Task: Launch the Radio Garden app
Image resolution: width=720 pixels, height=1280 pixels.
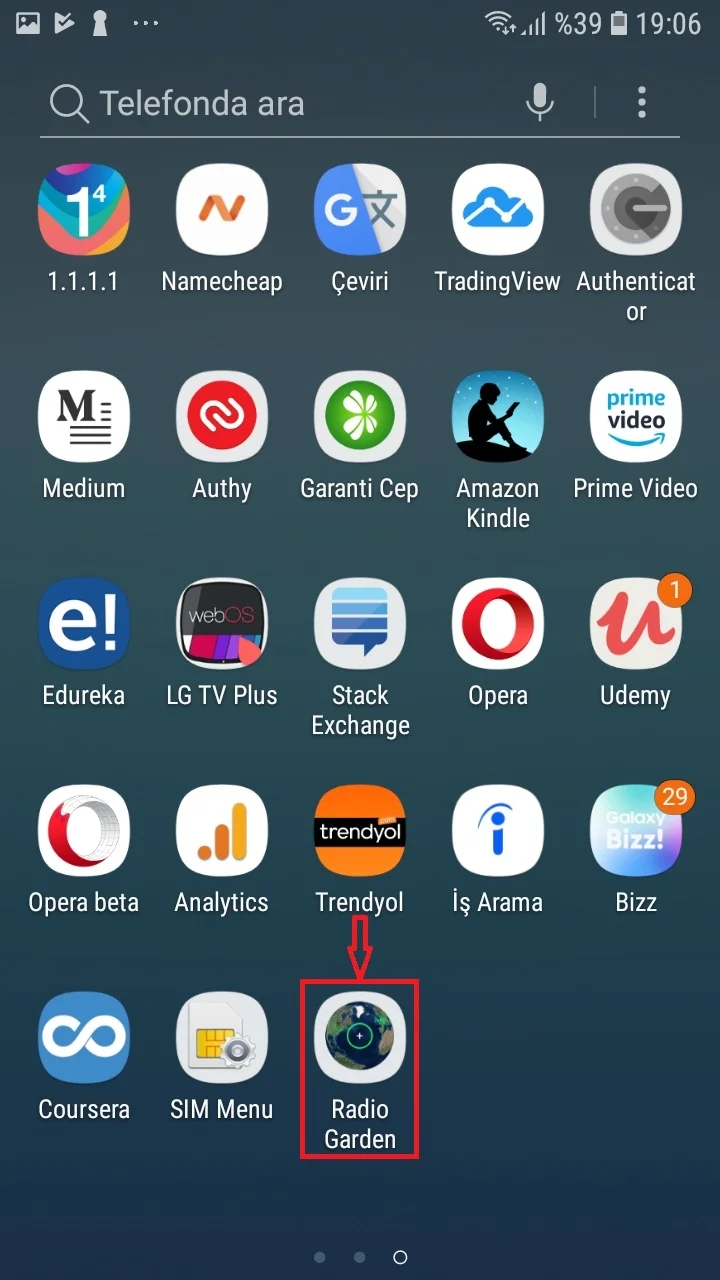Action: coord(360,1038)
